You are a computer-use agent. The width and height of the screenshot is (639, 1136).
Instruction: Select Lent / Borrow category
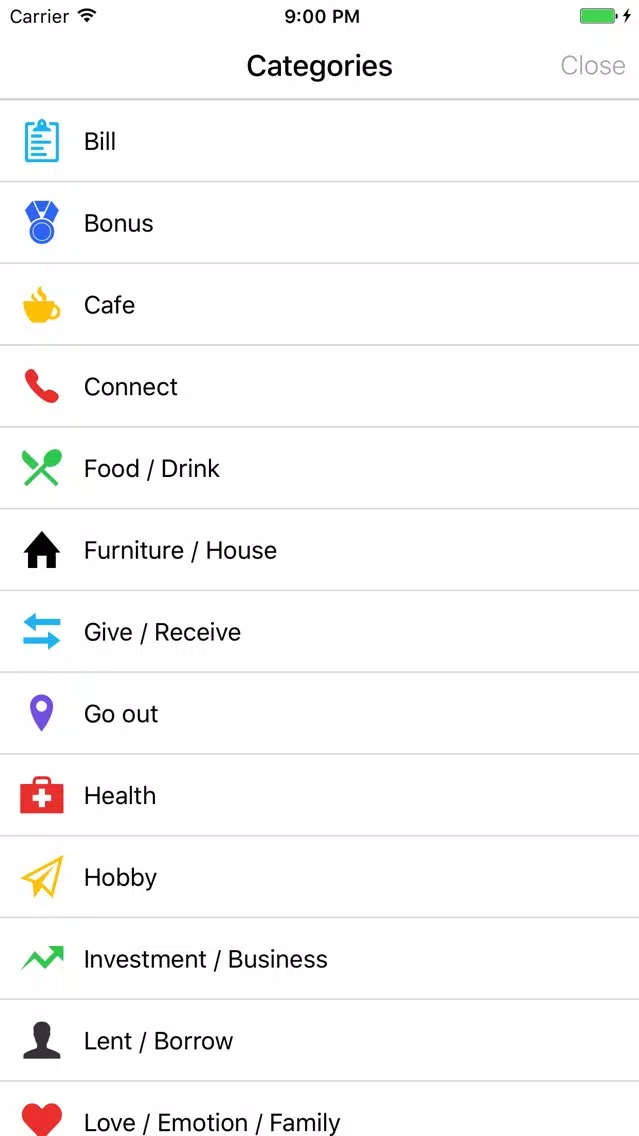(320, 1042)
